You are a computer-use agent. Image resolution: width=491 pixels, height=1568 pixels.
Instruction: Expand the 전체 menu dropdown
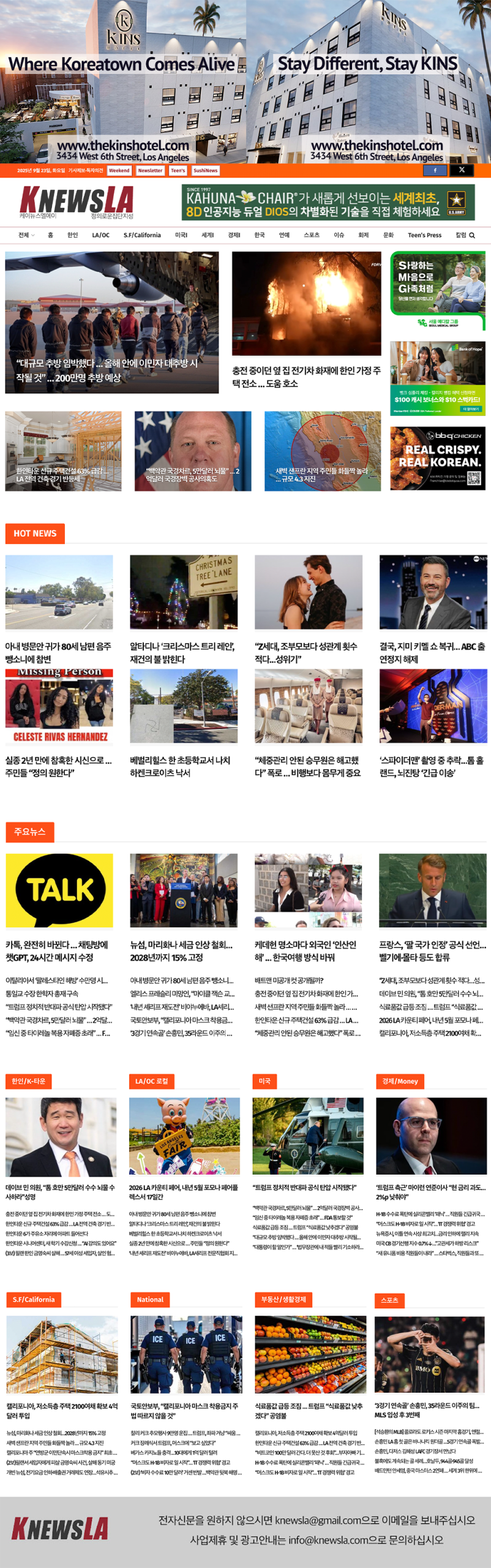tap(26, 235)
